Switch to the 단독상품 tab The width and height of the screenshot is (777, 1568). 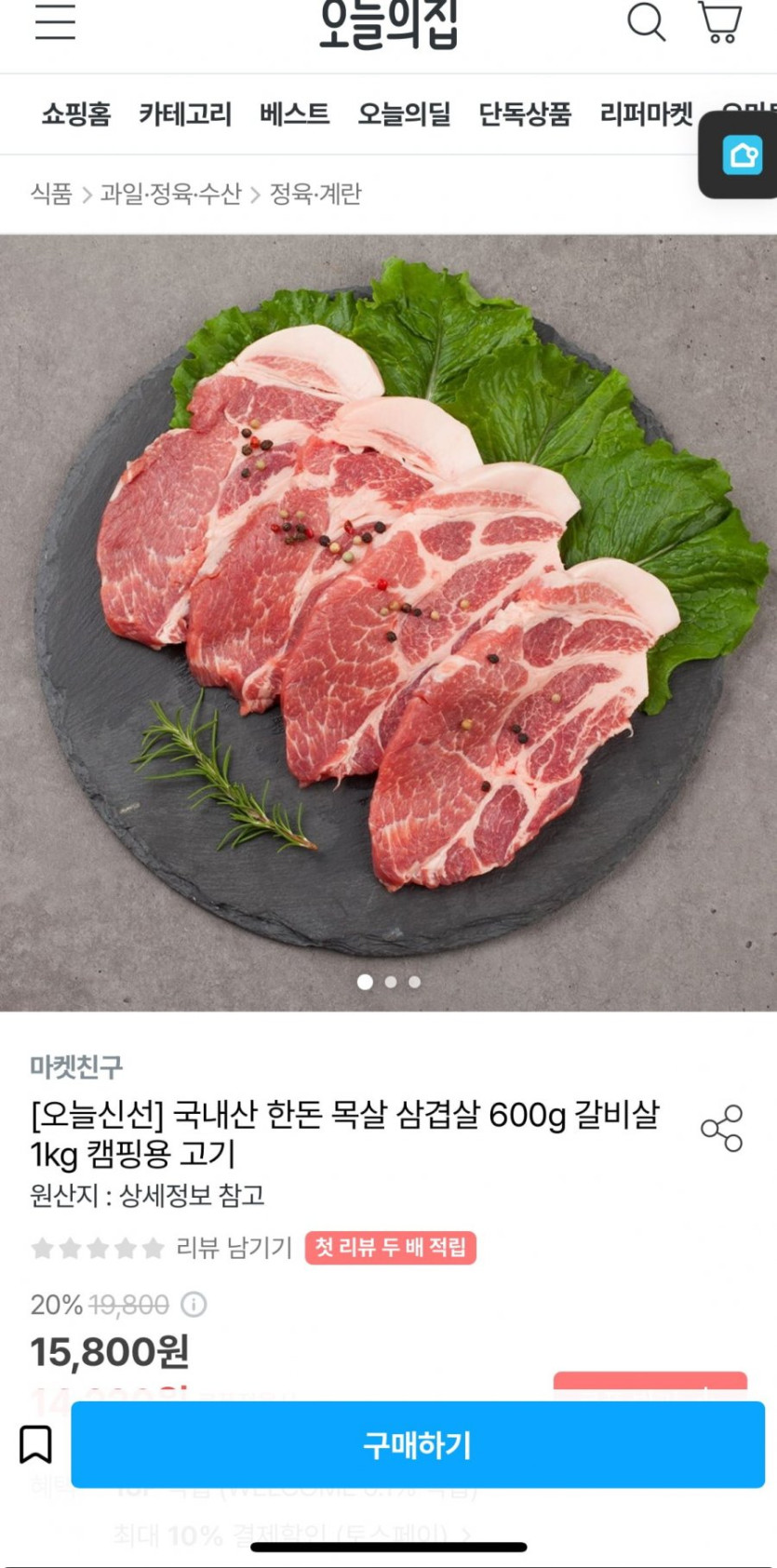tap(525, 114)
